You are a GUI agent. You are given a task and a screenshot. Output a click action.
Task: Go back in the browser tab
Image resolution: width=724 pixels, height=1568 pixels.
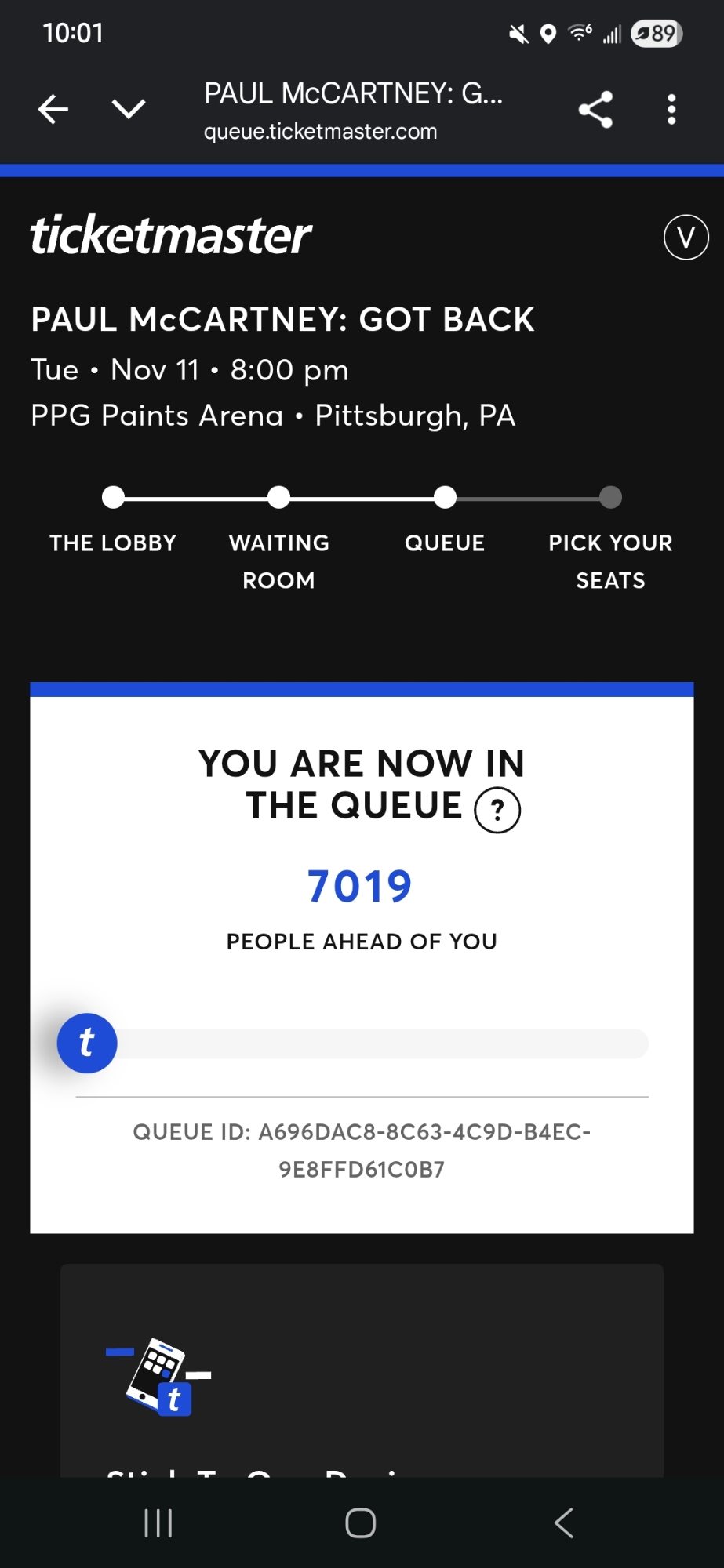pyautogui.click(x=53, y=109)
